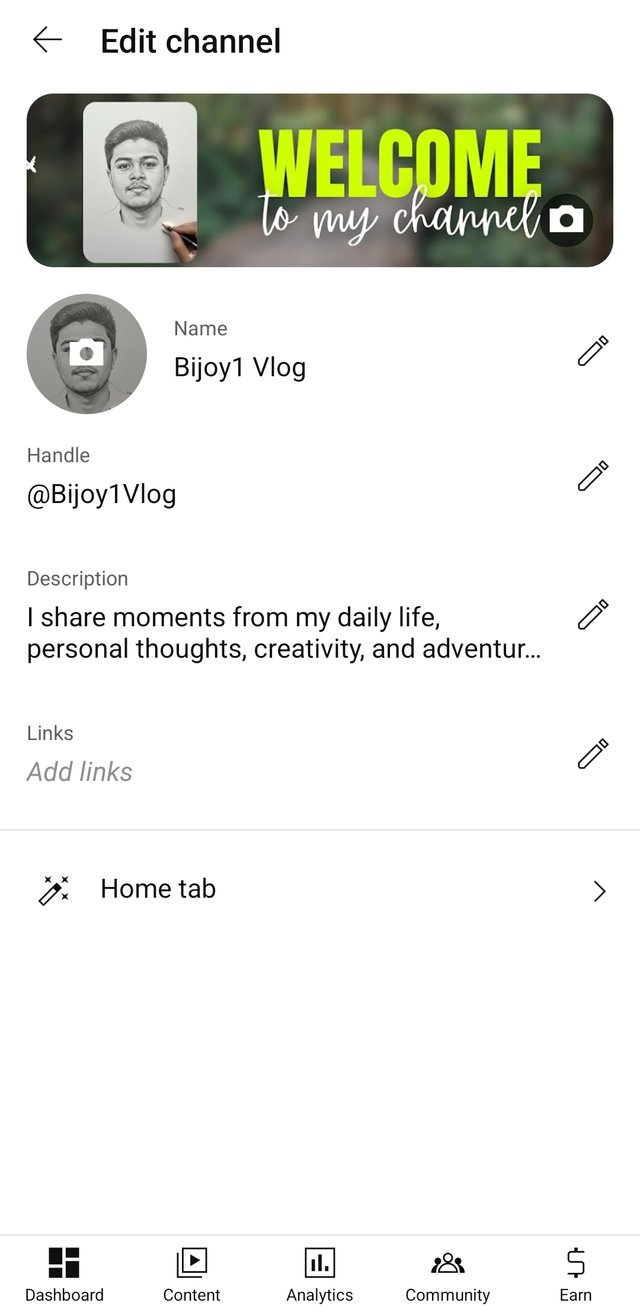Image resolution: width=640 pixels, height=1316 pixels.
Task: Edit the @Bijoy1Vlog handle
Action: pyautogui.click(x=592, y=476)
